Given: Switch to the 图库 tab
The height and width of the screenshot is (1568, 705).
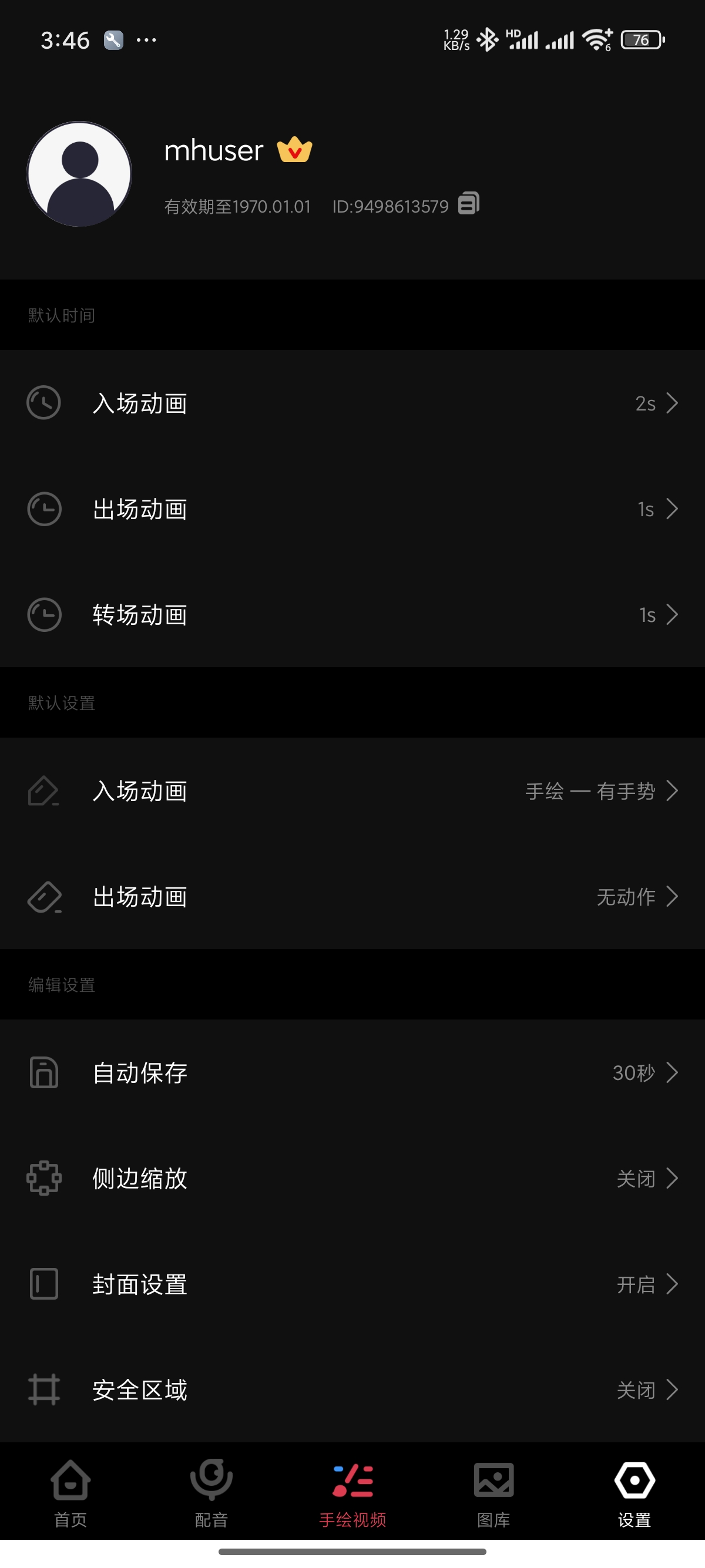Looking at the screenshot, I should tap(493, 1493).
